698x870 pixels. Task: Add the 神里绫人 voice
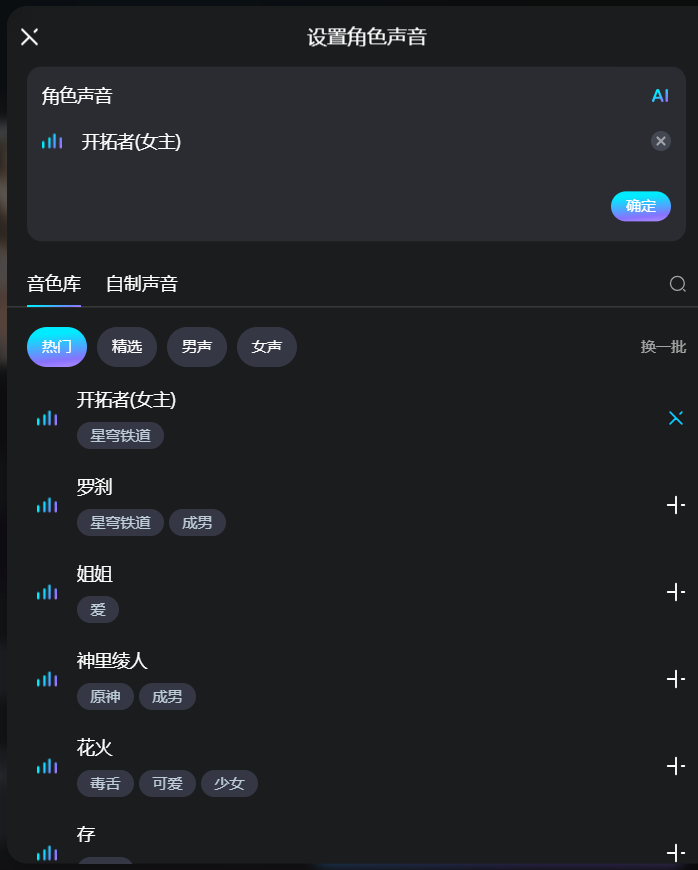pos(676,679)
